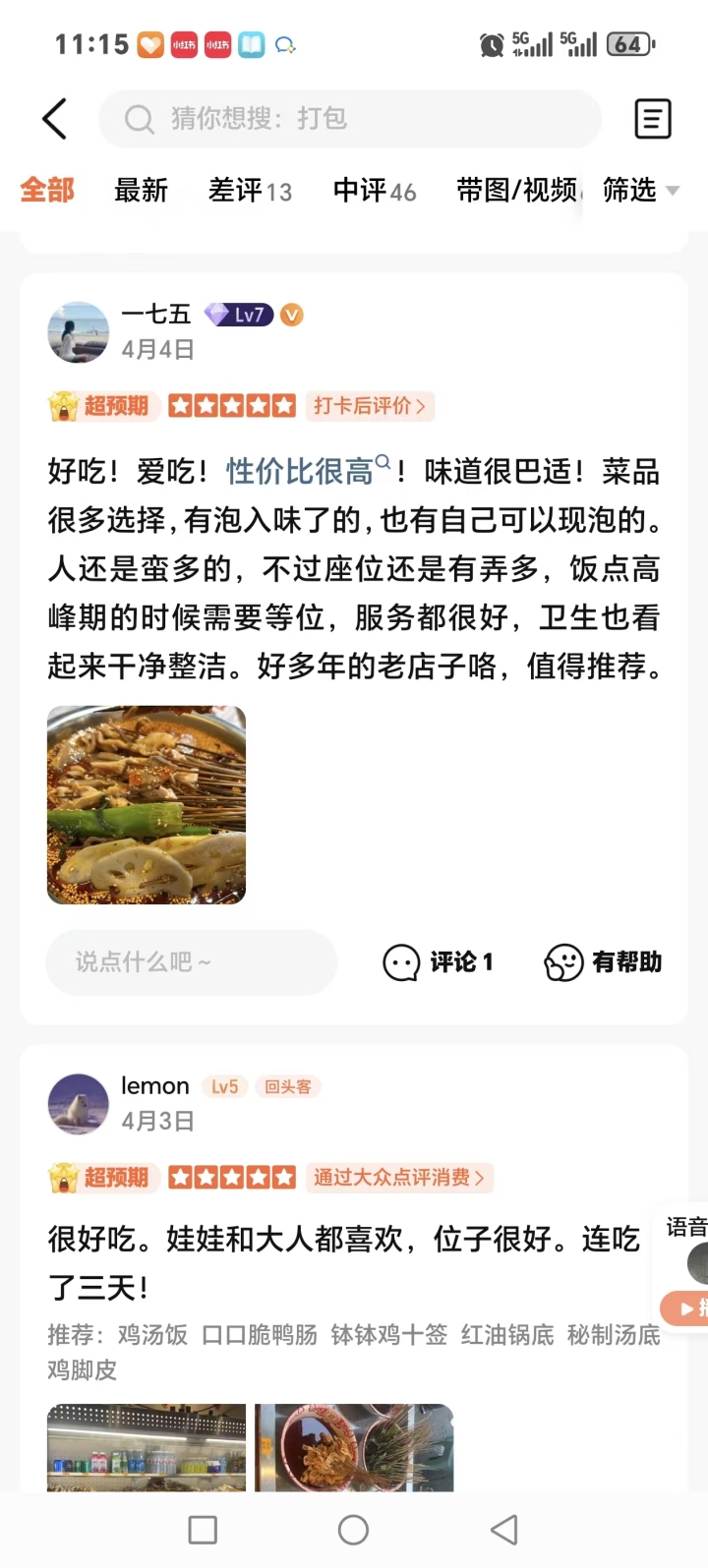Image resolution: width=708 pixels, height=1568 pixels.
Task: Tap the five-star rating on 一七五's review
Action: click(232, 405)
